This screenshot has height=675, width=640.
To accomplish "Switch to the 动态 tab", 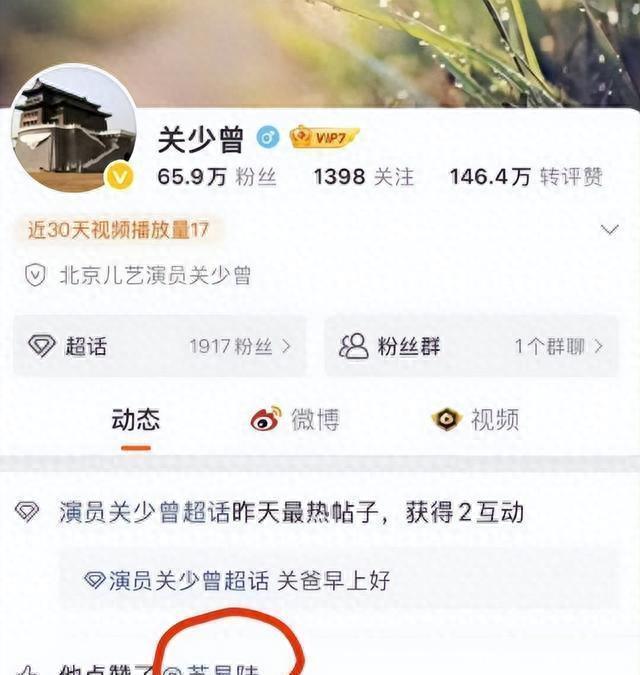I will [135, 419].
